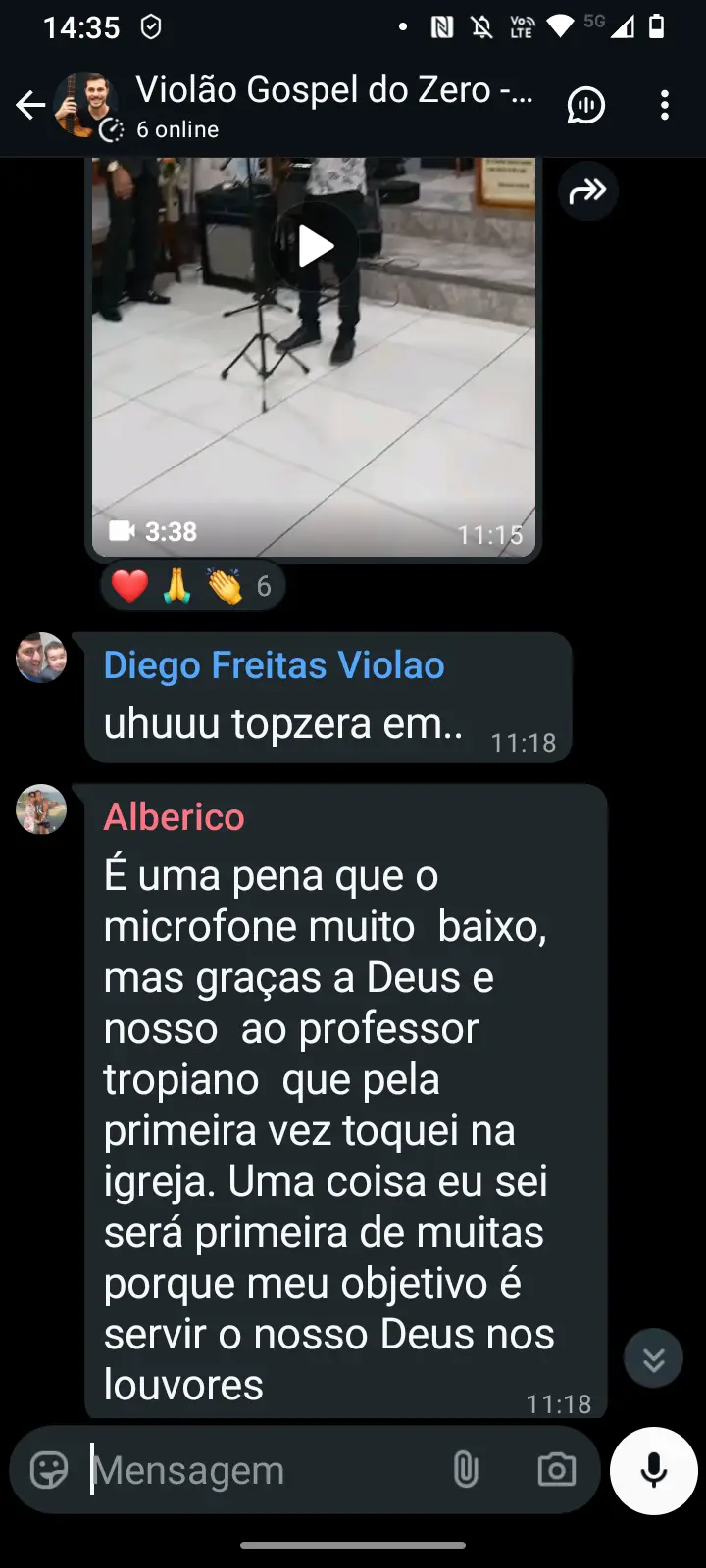Viewport: 706px width, 1568px height.
Task: Tap the microphone to record voice message
Action: (x=654, y=1470)
